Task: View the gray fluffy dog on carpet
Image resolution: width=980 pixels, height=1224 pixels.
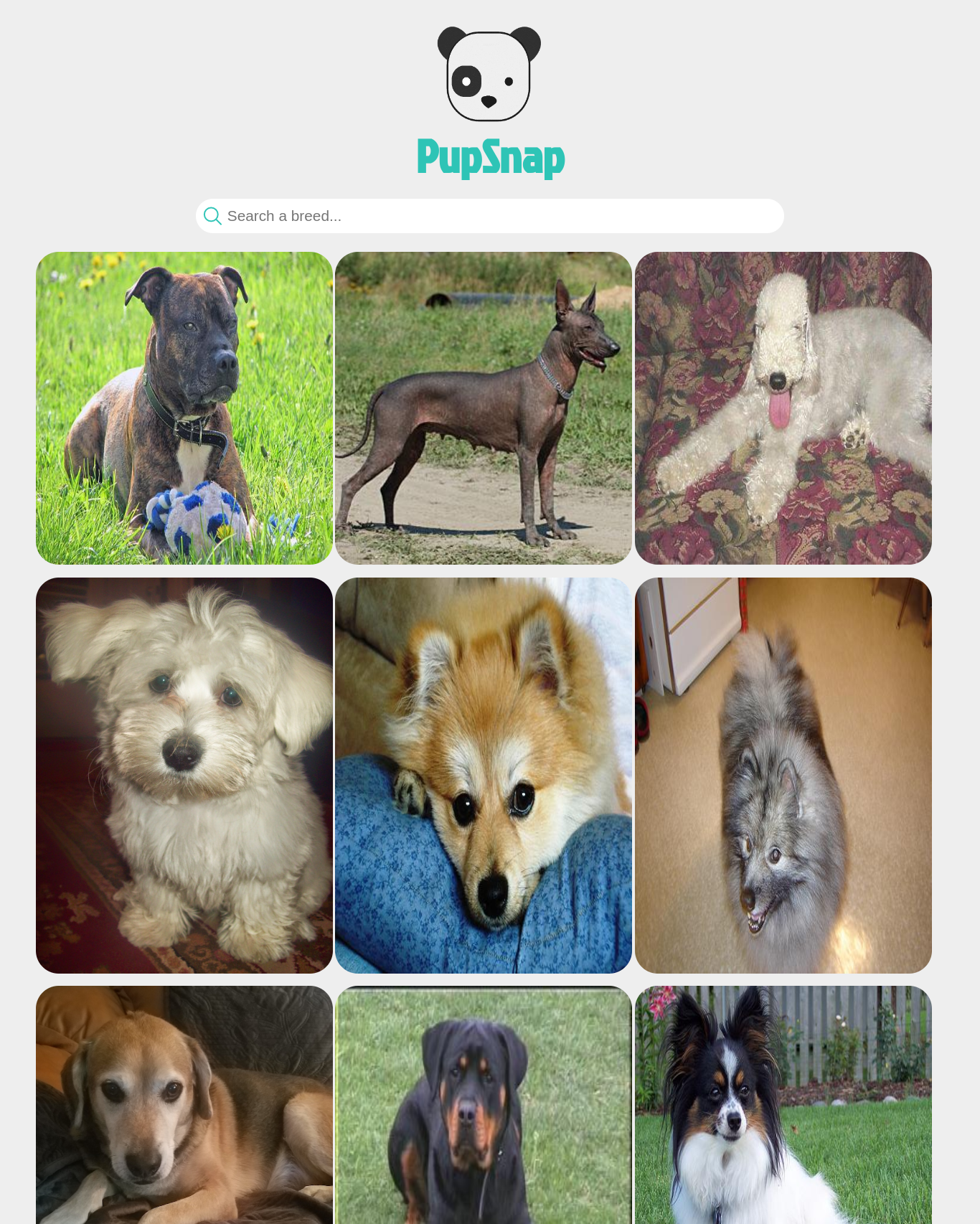Action: tap(783, 775)
